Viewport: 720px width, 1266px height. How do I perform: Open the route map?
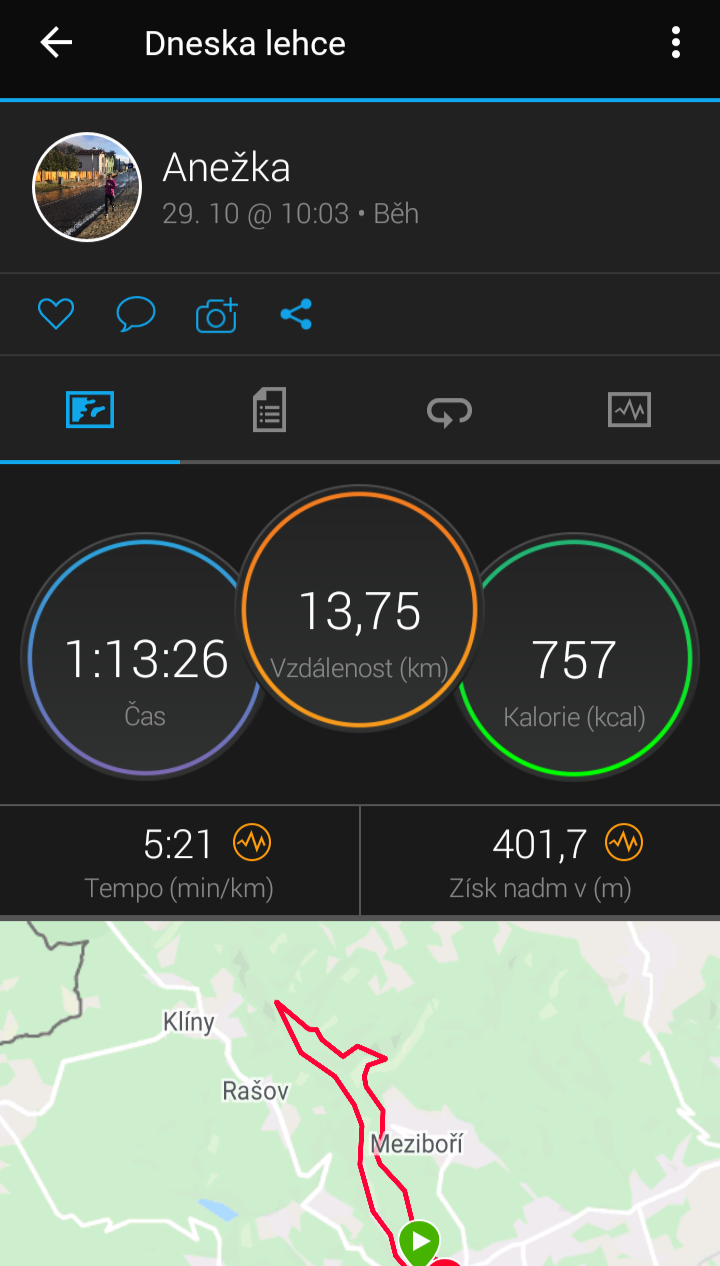[360, 1093]
